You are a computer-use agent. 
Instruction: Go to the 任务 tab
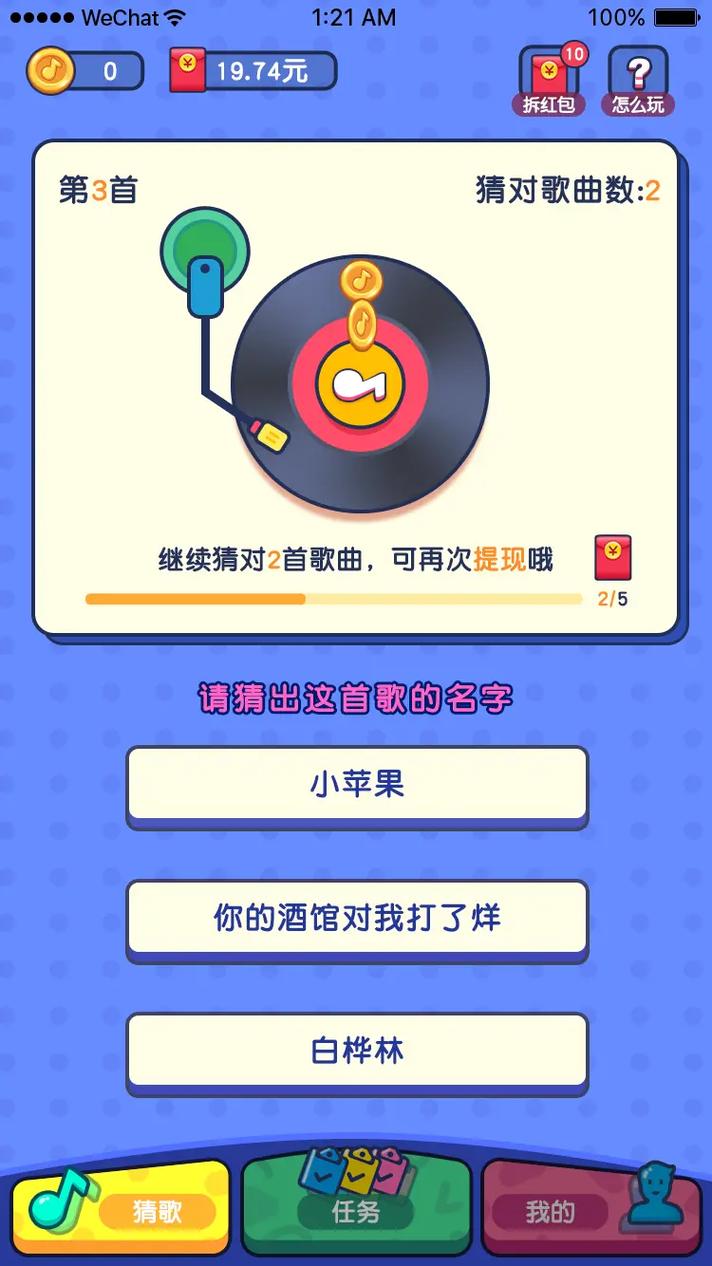pos(356,1208)
